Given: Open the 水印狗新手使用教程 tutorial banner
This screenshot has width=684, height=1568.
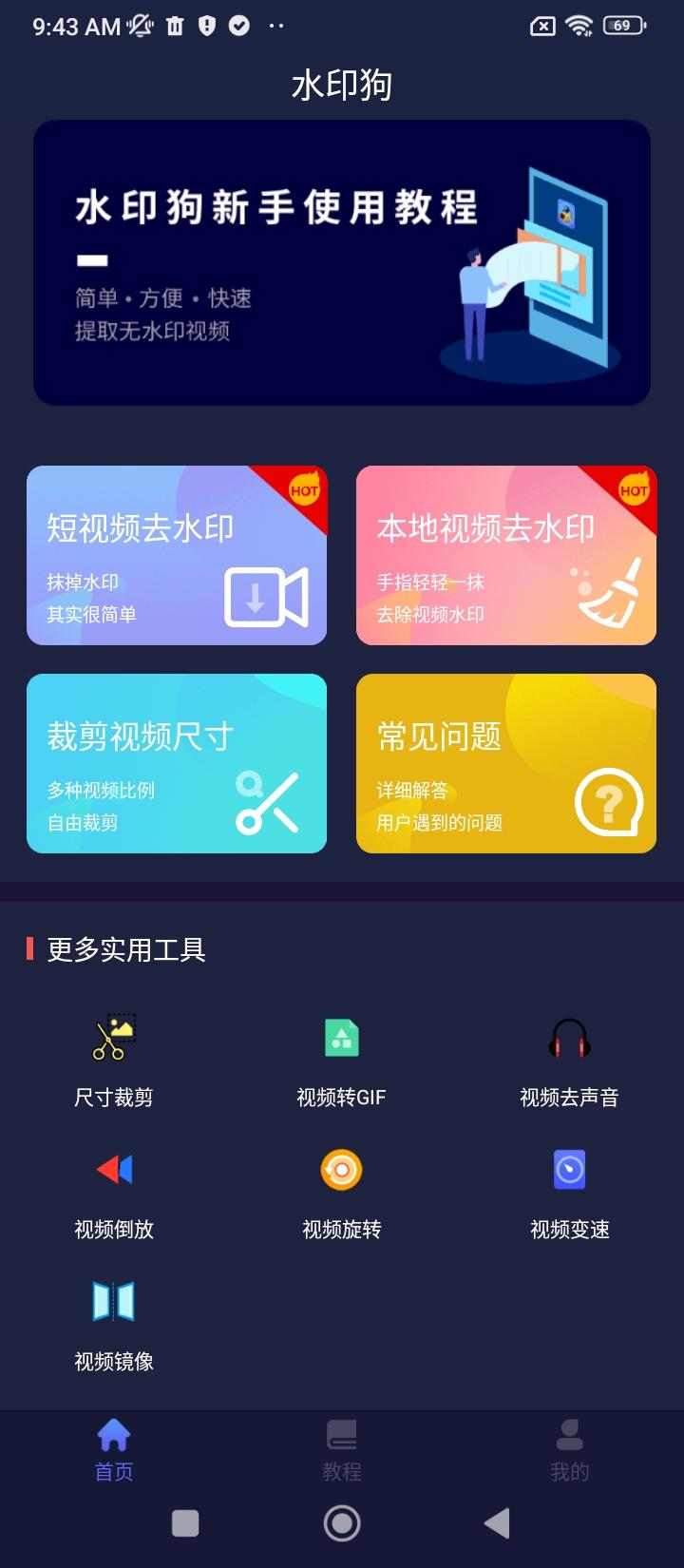Looking at the screenshot, I should (342, 259).
